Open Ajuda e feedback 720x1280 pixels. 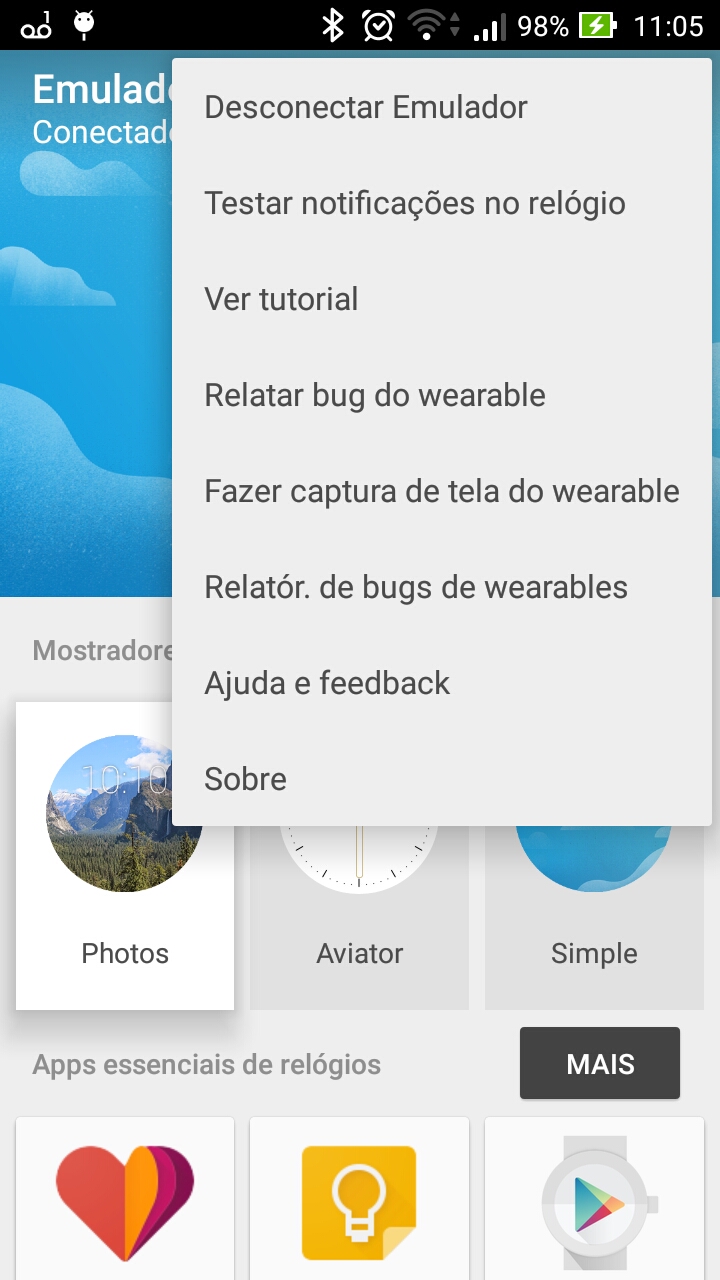pyautogui.click(x=442, y=683)
